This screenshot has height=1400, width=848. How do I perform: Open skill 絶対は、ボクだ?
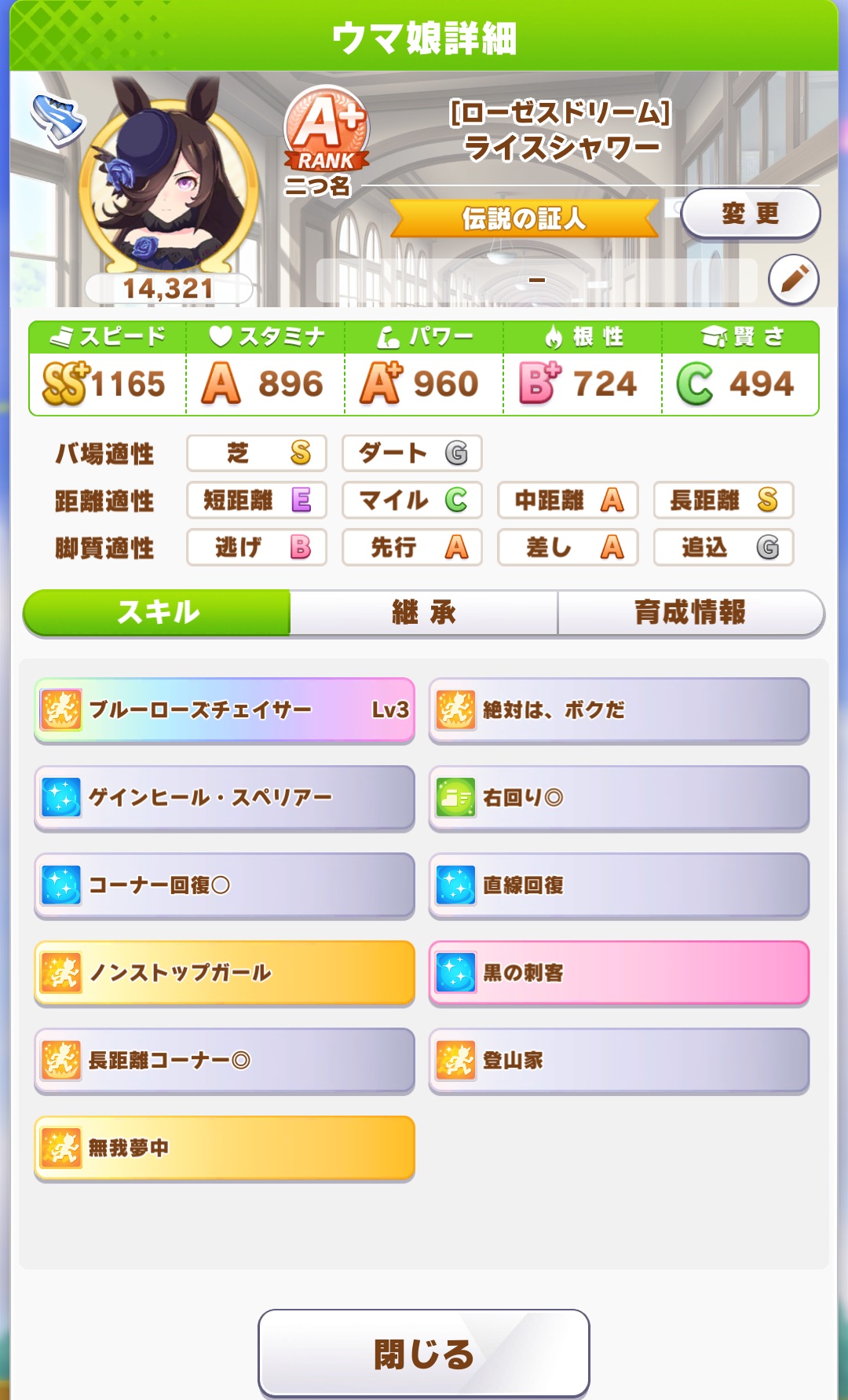[619, 710]
